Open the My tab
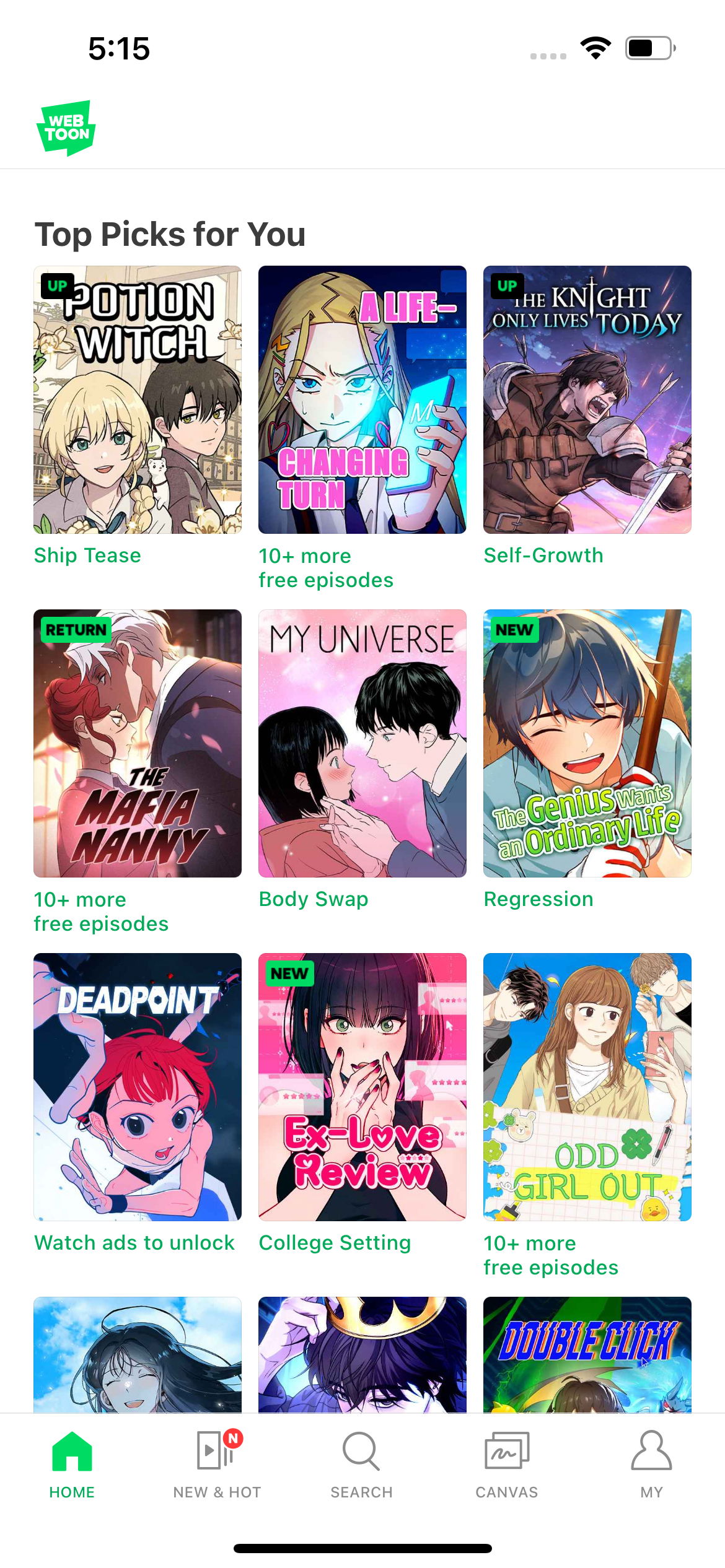This screenshot has width=725, height=1568. tap(651, 1464)
